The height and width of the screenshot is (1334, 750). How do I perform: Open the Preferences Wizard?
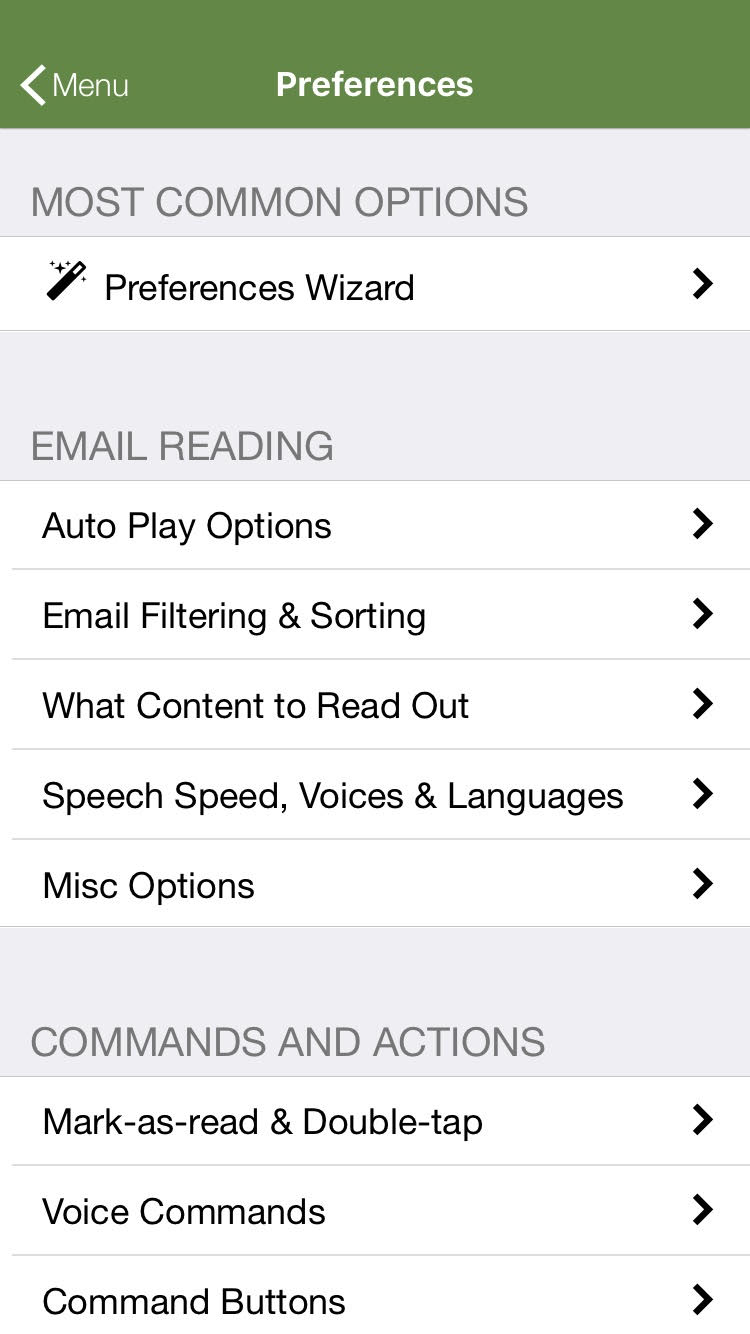[375, 284]
